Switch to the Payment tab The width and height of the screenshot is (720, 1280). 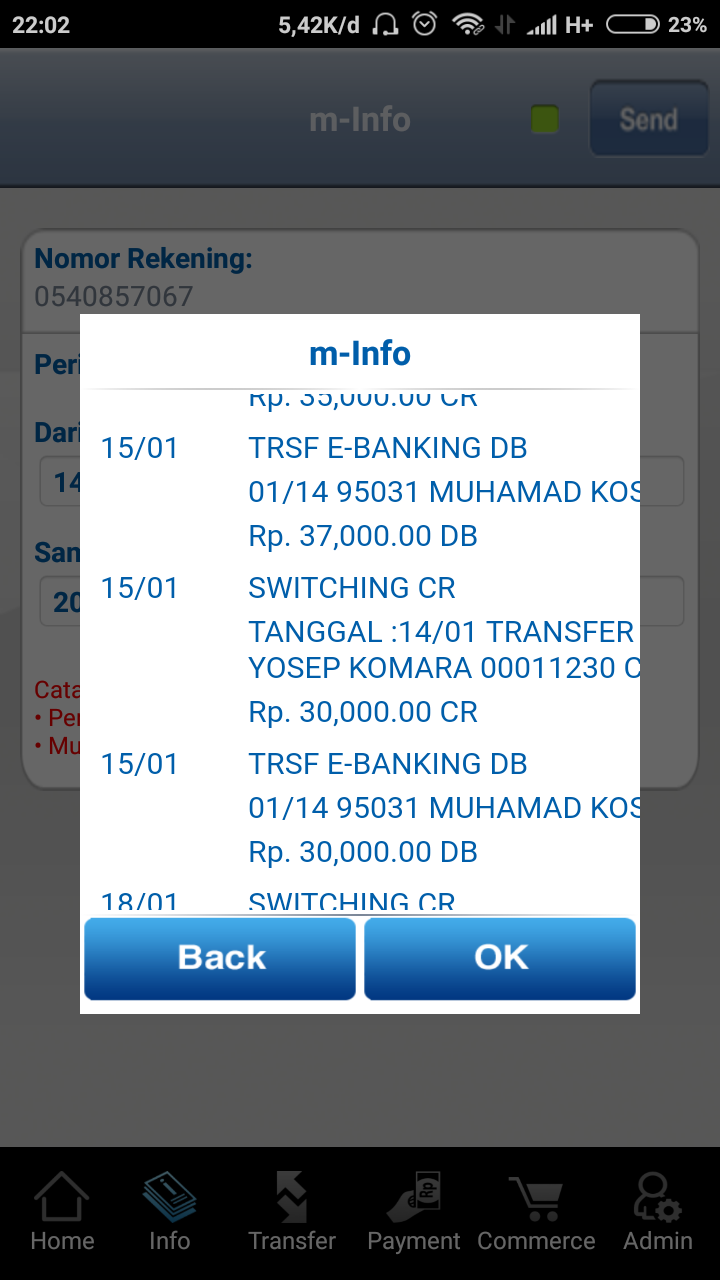click(414, 1212)
